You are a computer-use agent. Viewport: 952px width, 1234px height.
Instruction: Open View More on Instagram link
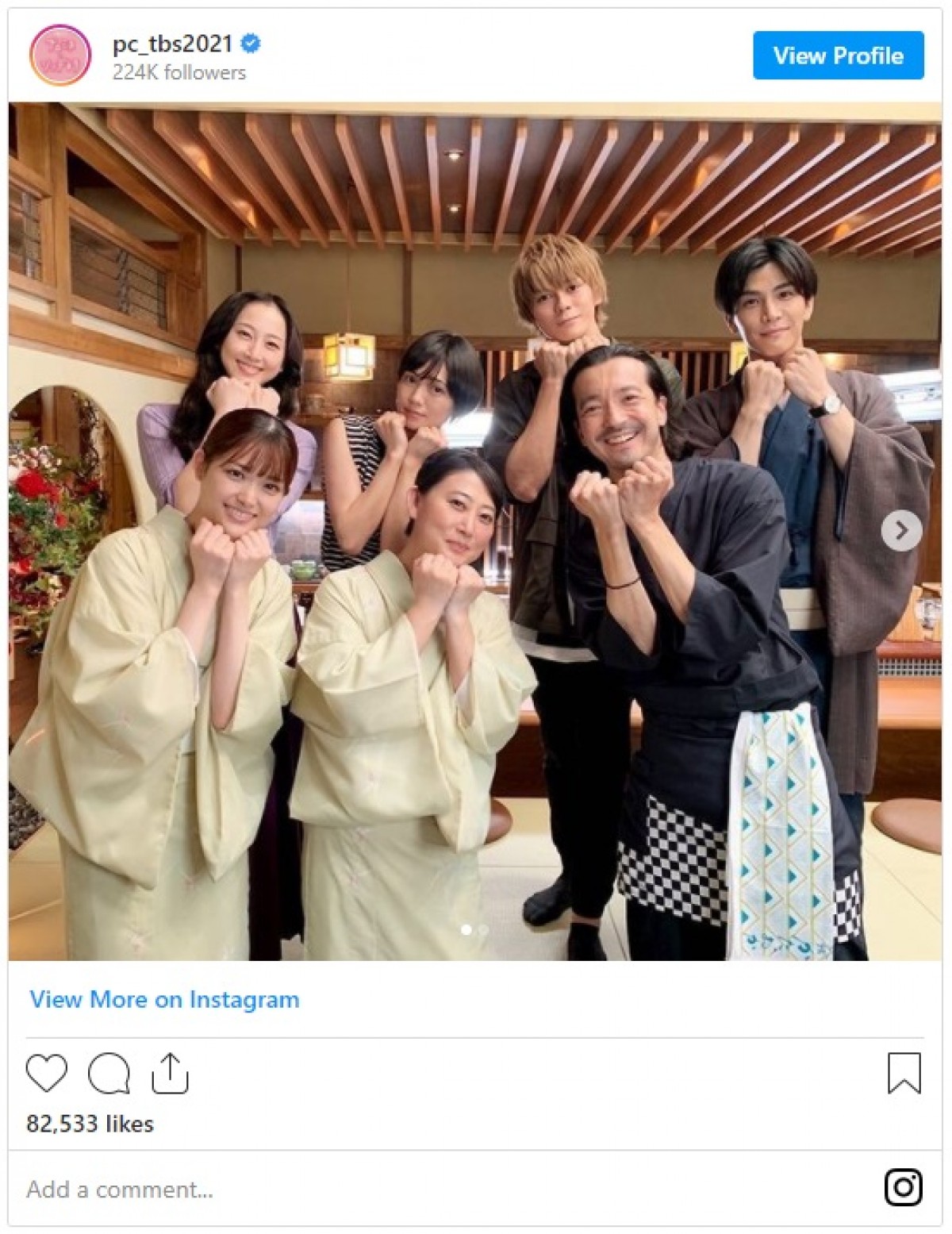tap(164, 999)
